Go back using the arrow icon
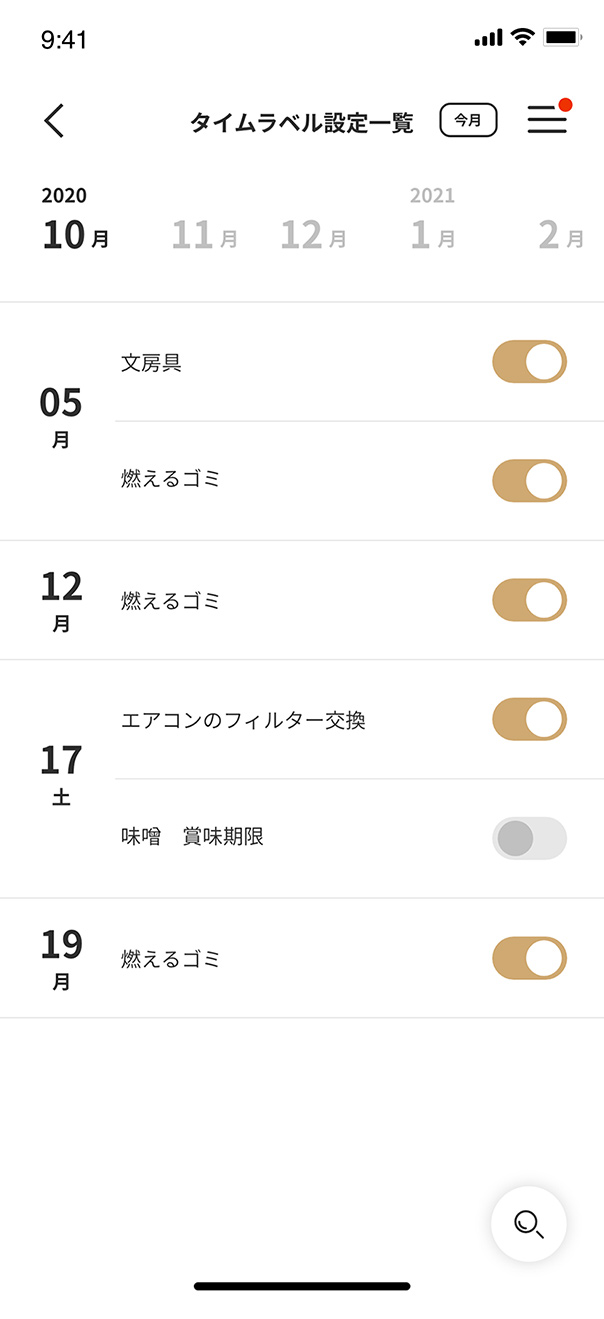 point(55,121)
